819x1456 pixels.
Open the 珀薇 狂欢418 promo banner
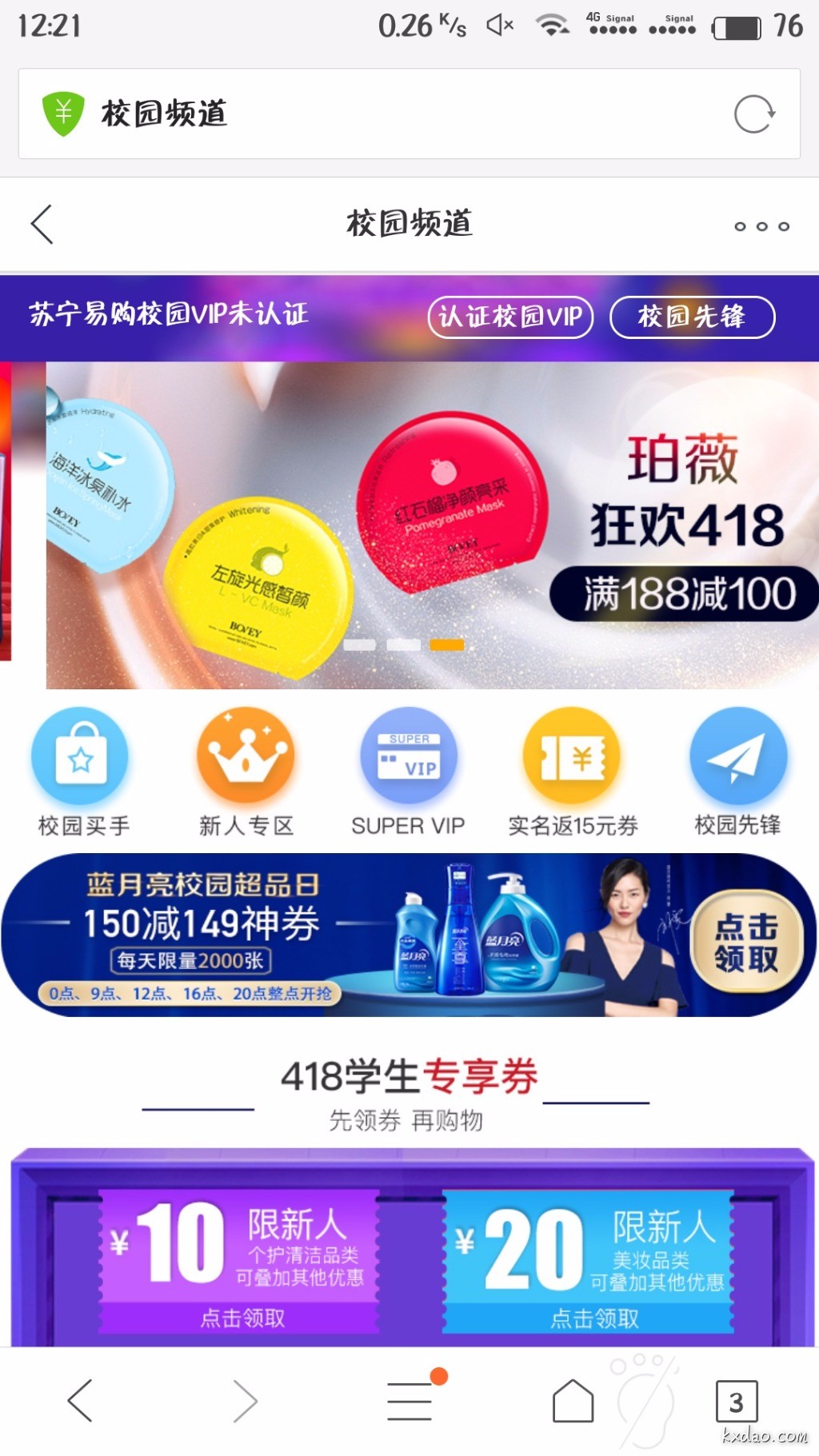pyautogui.click(x=432, y=525)
